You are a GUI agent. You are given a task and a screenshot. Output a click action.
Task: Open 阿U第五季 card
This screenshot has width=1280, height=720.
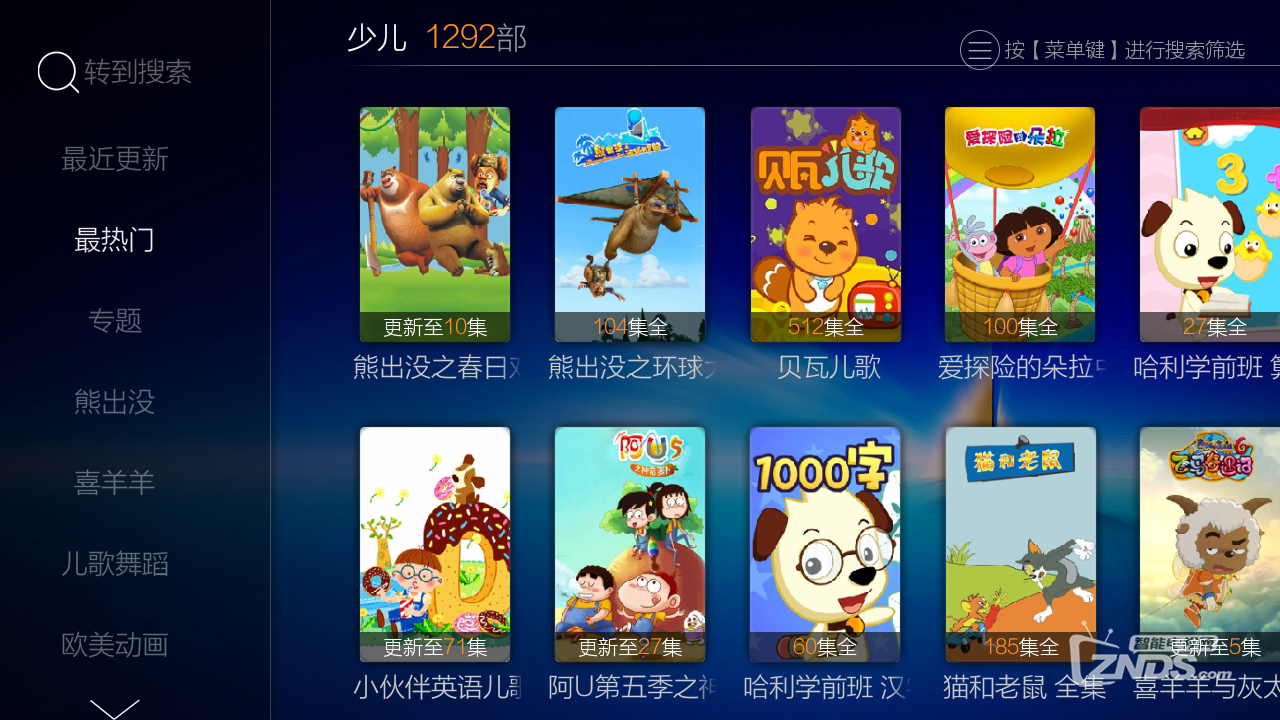[630, 545]
